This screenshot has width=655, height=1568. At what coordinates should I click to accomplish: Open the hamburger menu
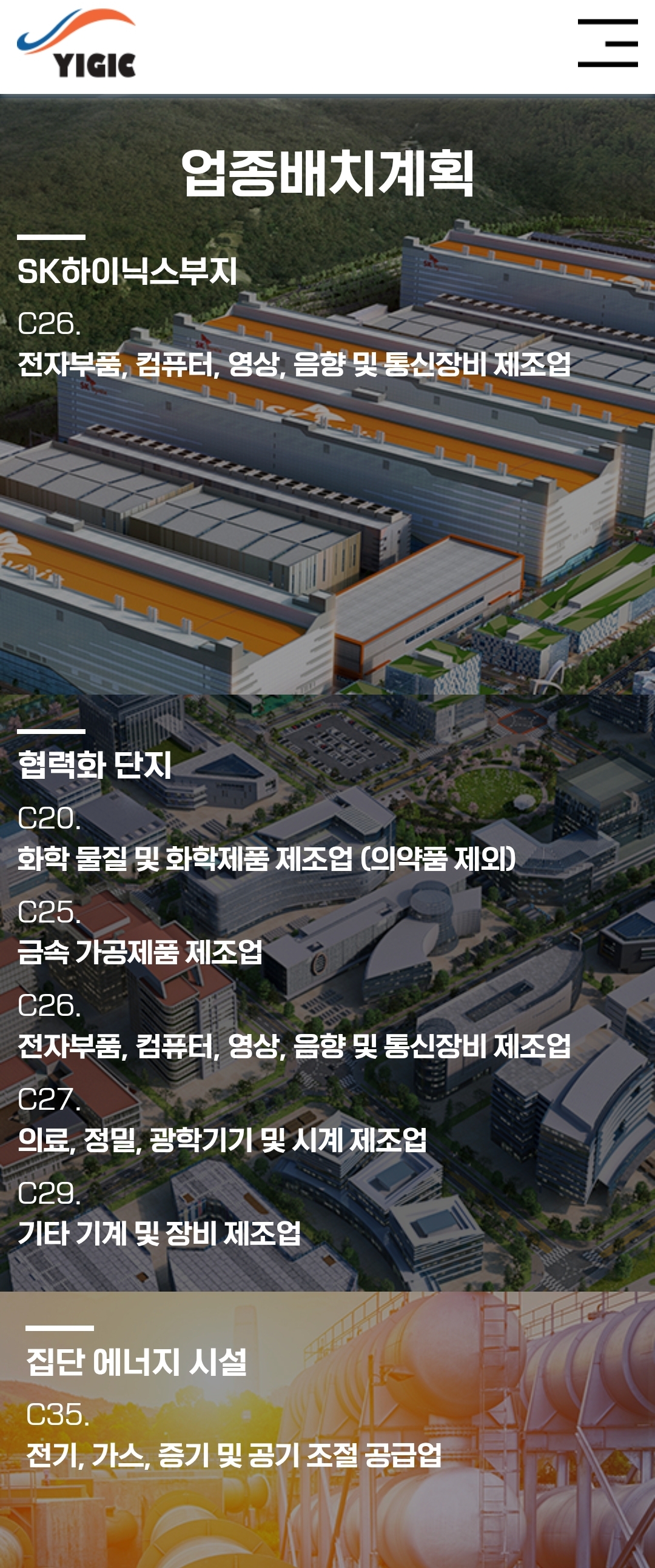608,42
